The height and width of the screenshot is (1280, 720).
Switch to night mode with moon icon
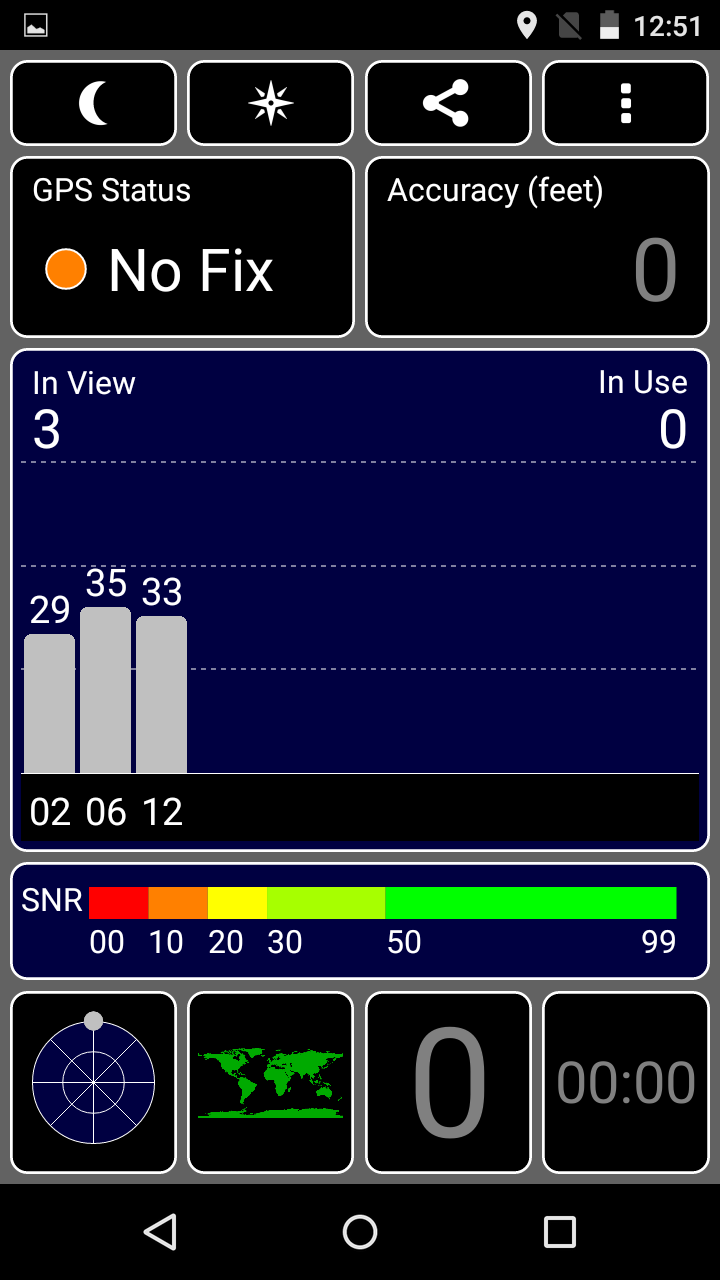click(93, 103)
